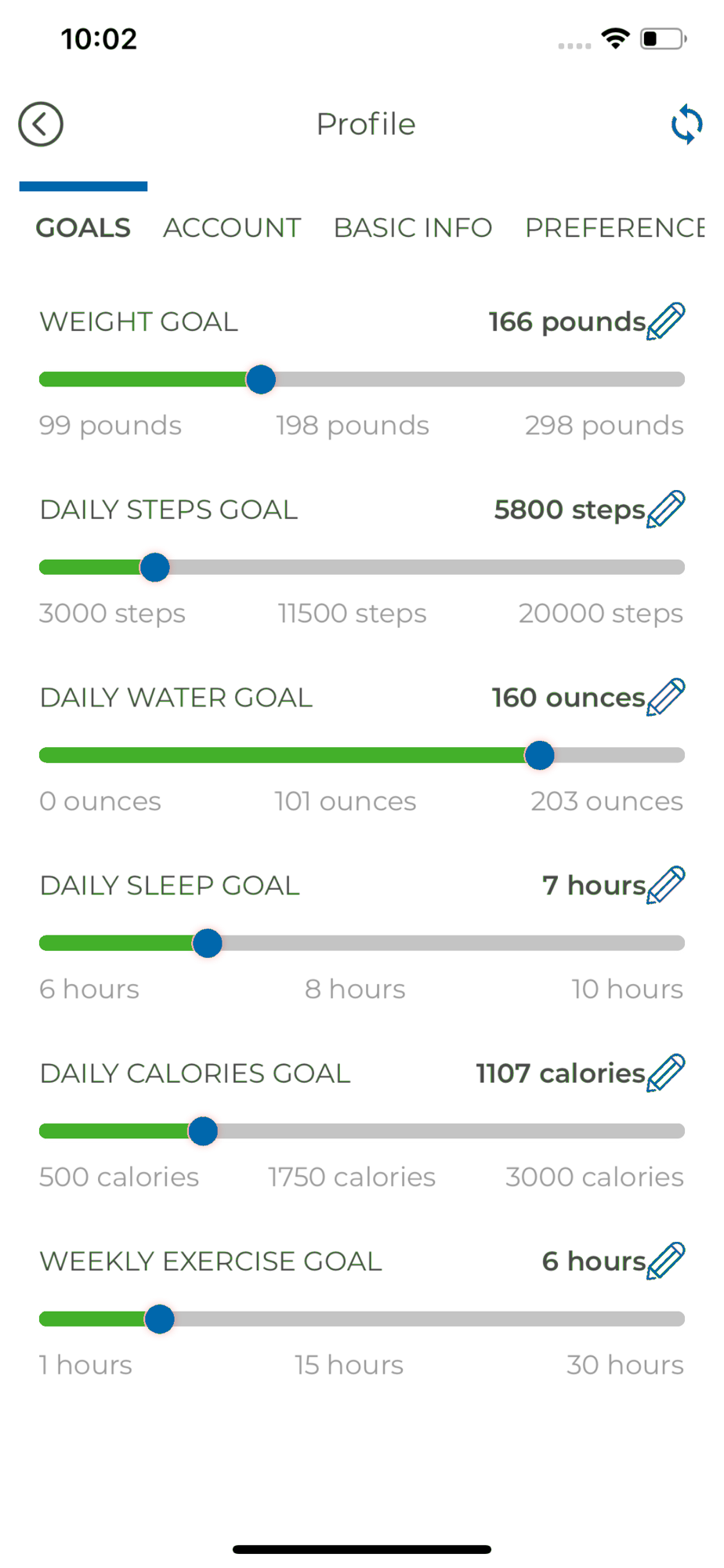Tap the daily water slider handle
This screenshot has width=724, height=1568.
[x=539, y=755]
